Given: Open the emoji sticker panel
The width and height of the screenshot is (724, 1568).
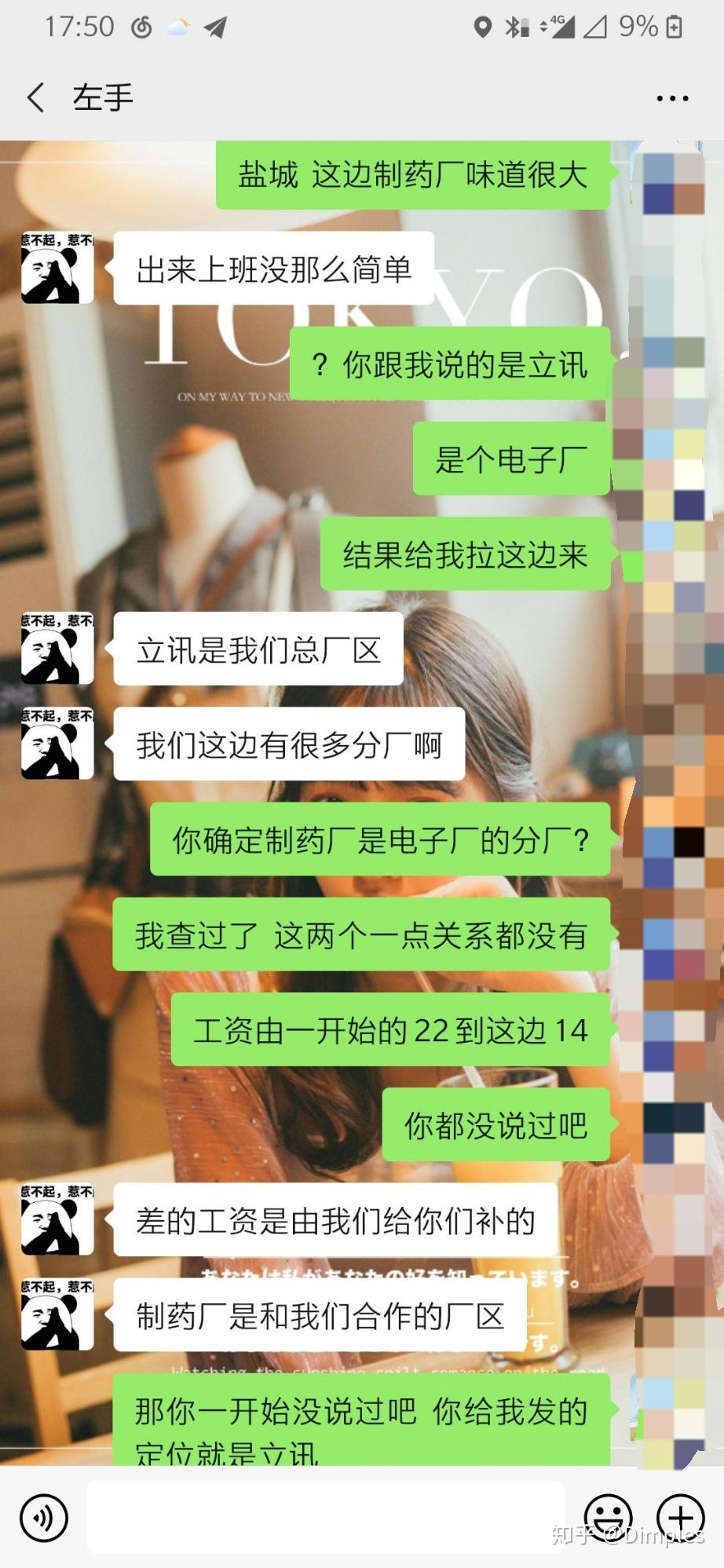Looking at the screenshot, I should click(x=609, y=1517).
